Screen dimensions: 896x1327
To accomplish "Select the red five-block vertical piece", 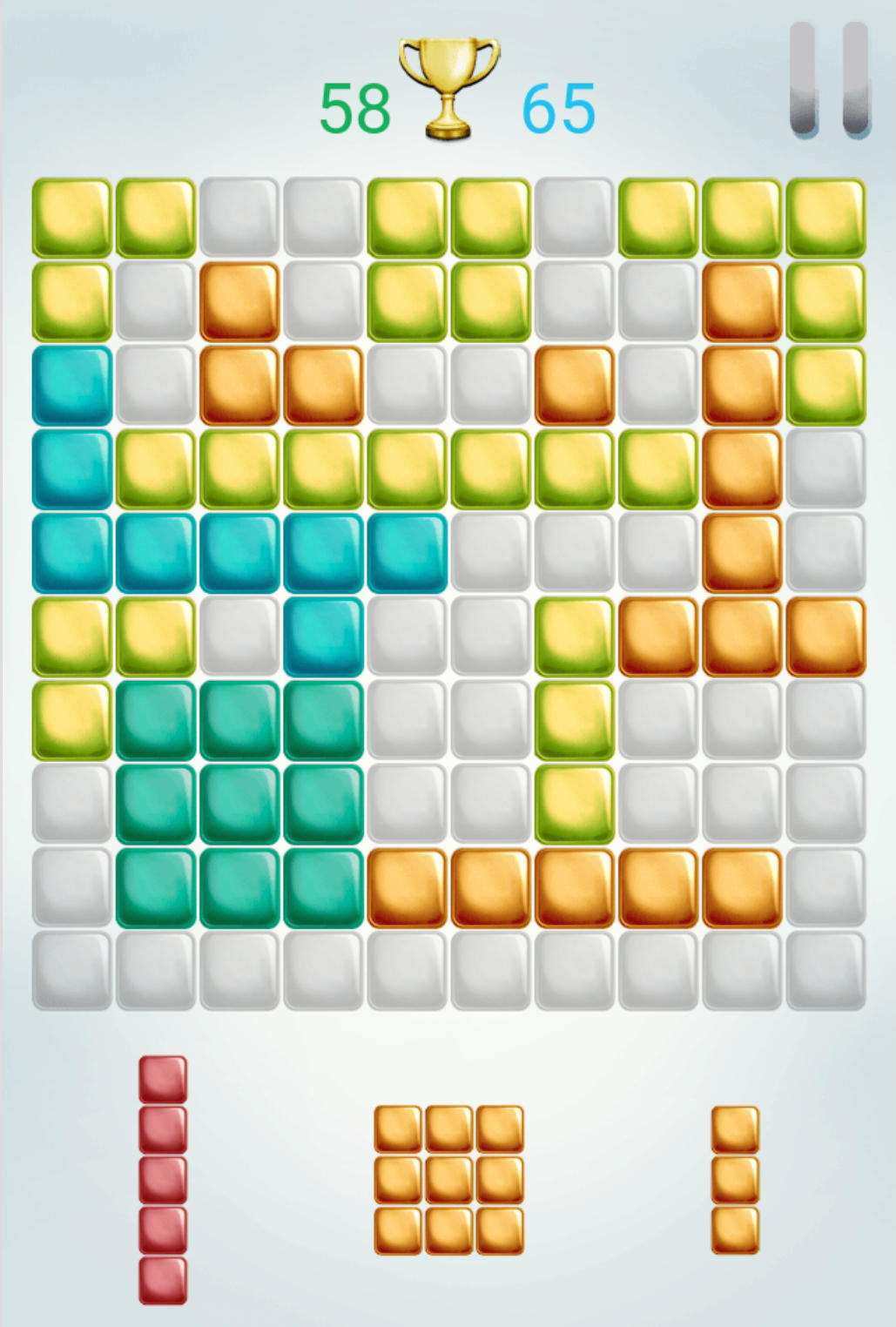I will (163, 1180).
